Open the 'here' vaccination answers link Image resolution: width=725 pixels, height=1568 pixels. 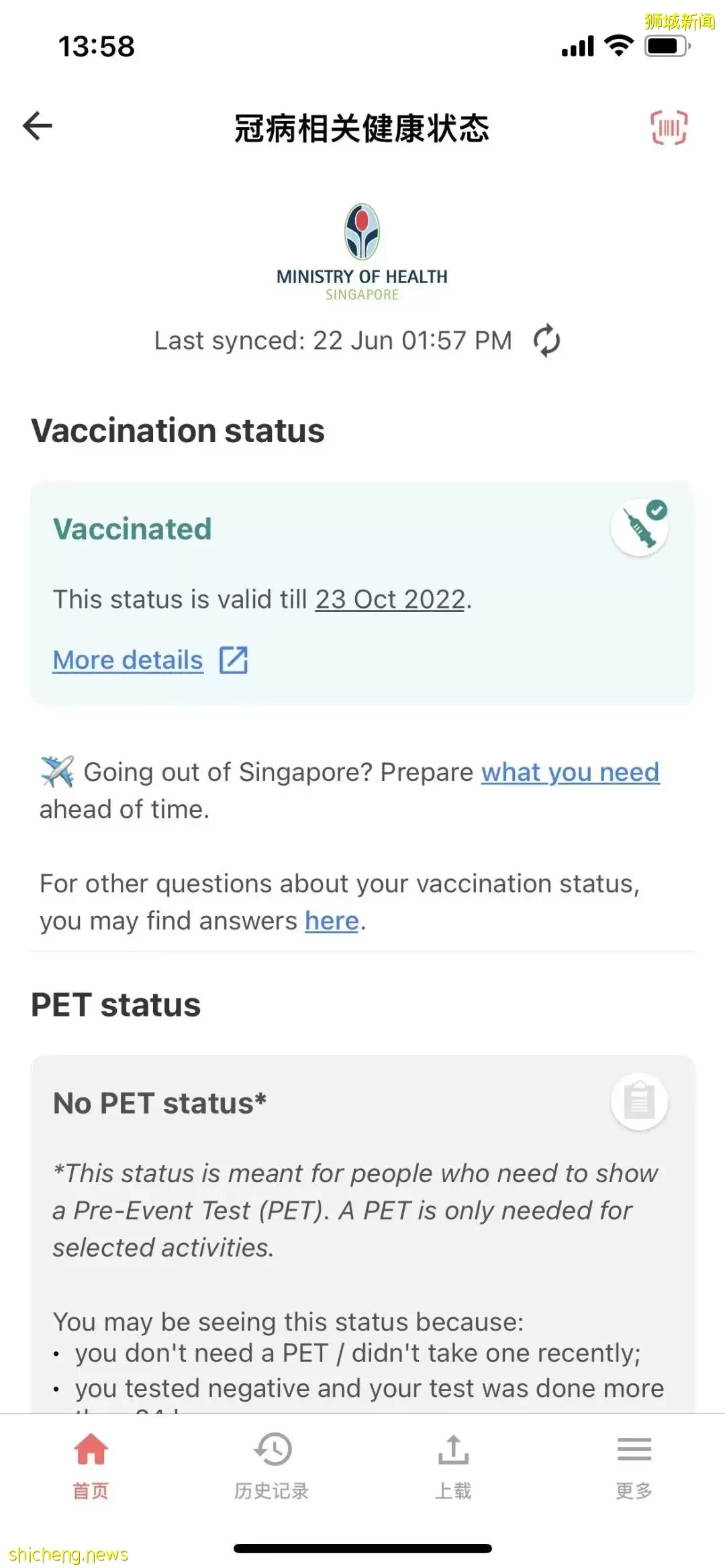coord(332,921)
